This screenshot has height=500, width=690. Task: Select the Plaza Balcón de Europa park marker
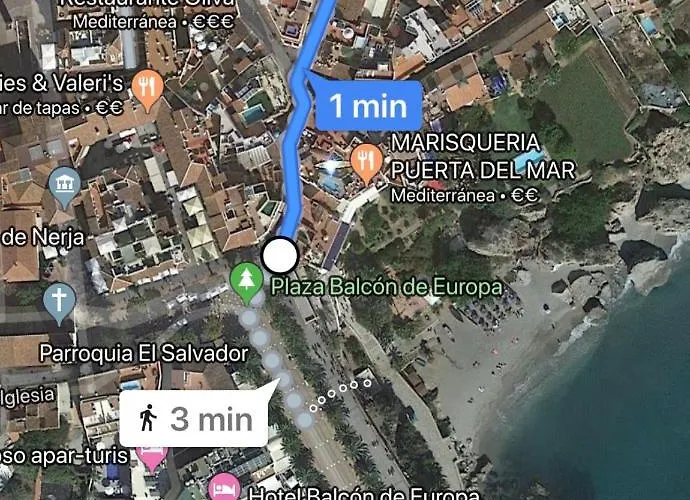tap(246, 280)
